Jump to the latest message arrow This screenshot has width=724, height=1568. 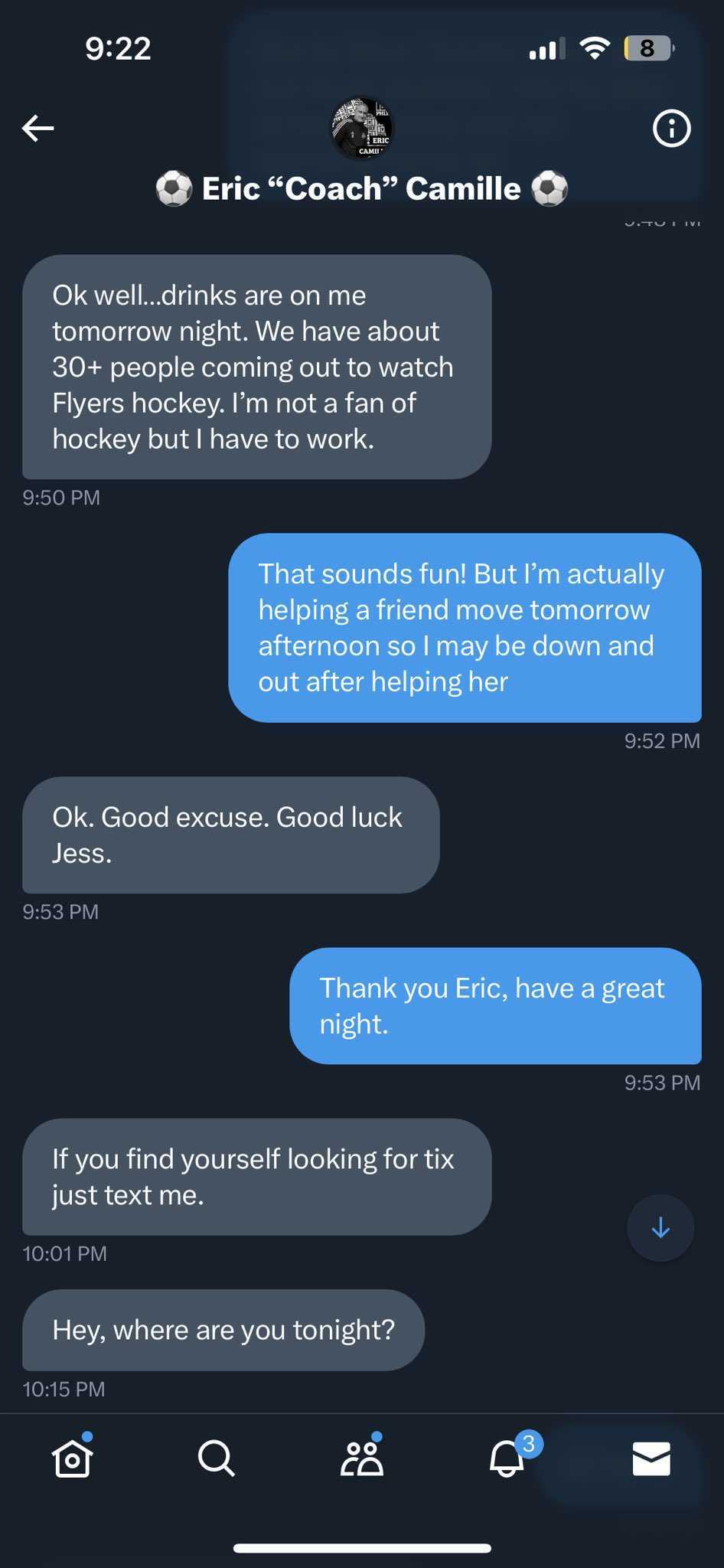coord(660,1228)
